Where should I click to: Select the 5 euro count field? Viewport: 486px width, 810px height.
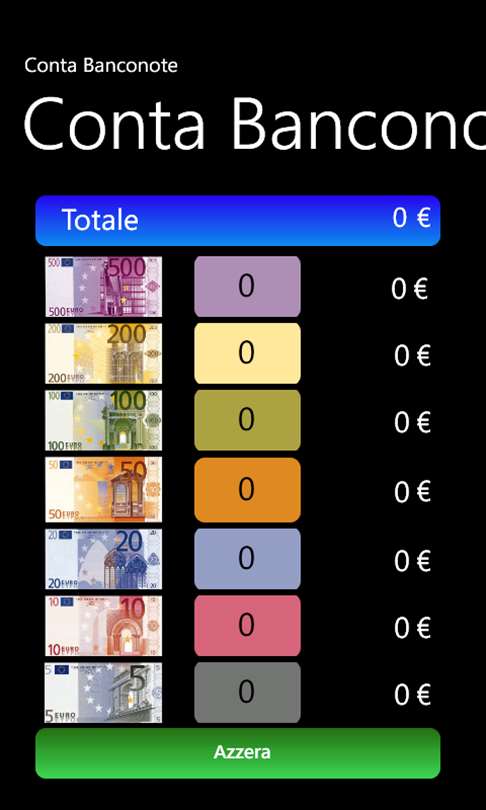[247, 692]
